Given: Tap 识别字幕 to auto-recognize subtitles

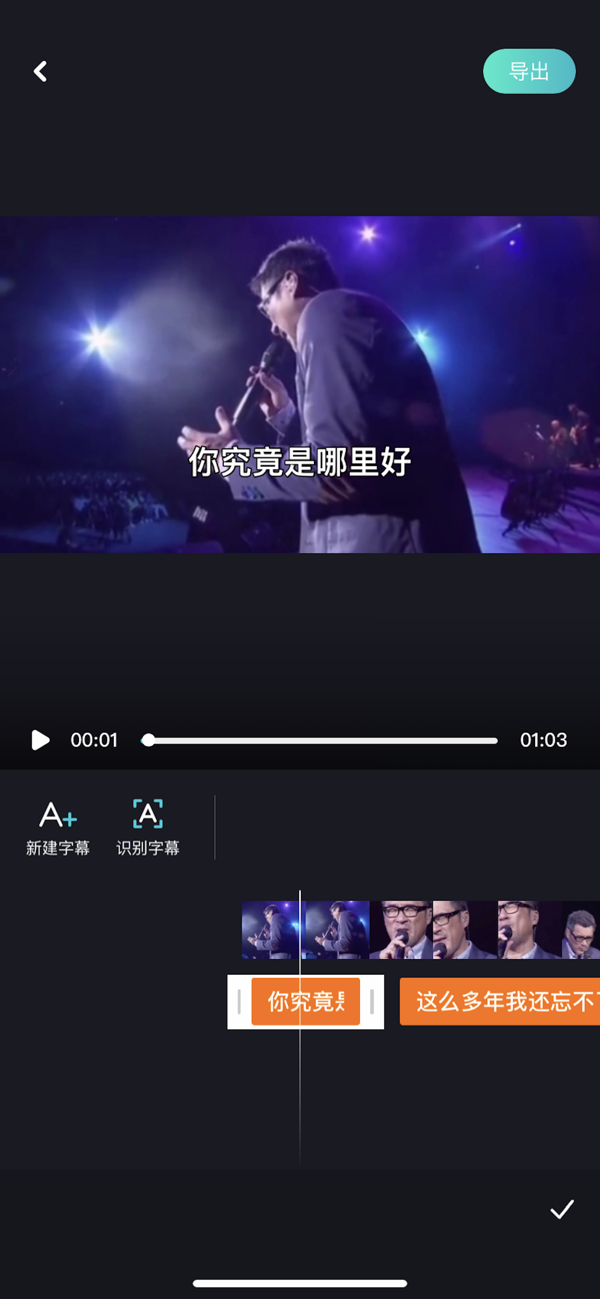Looking at the screenshot, I should (147, 828).
